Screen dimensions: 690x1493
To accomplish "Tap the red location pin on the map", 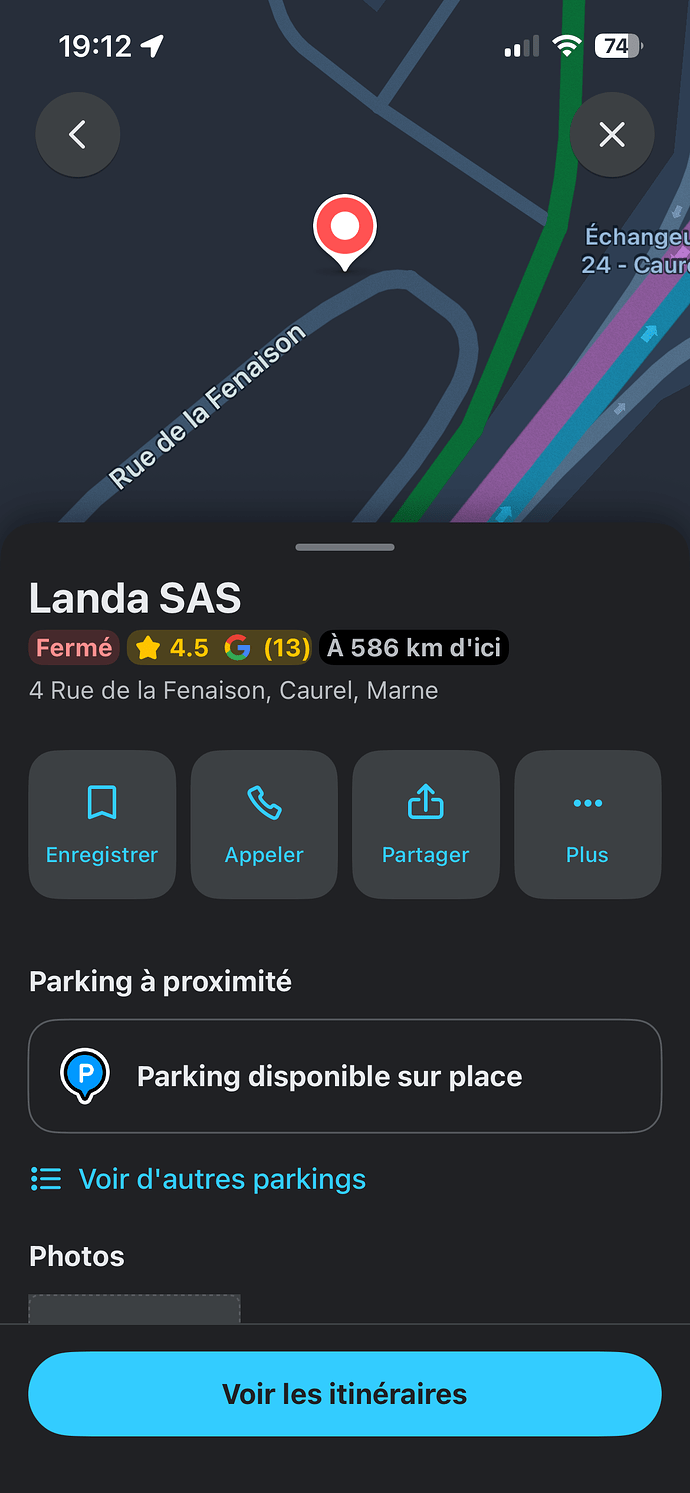I will pyautogui.click(x=345, y=228).
